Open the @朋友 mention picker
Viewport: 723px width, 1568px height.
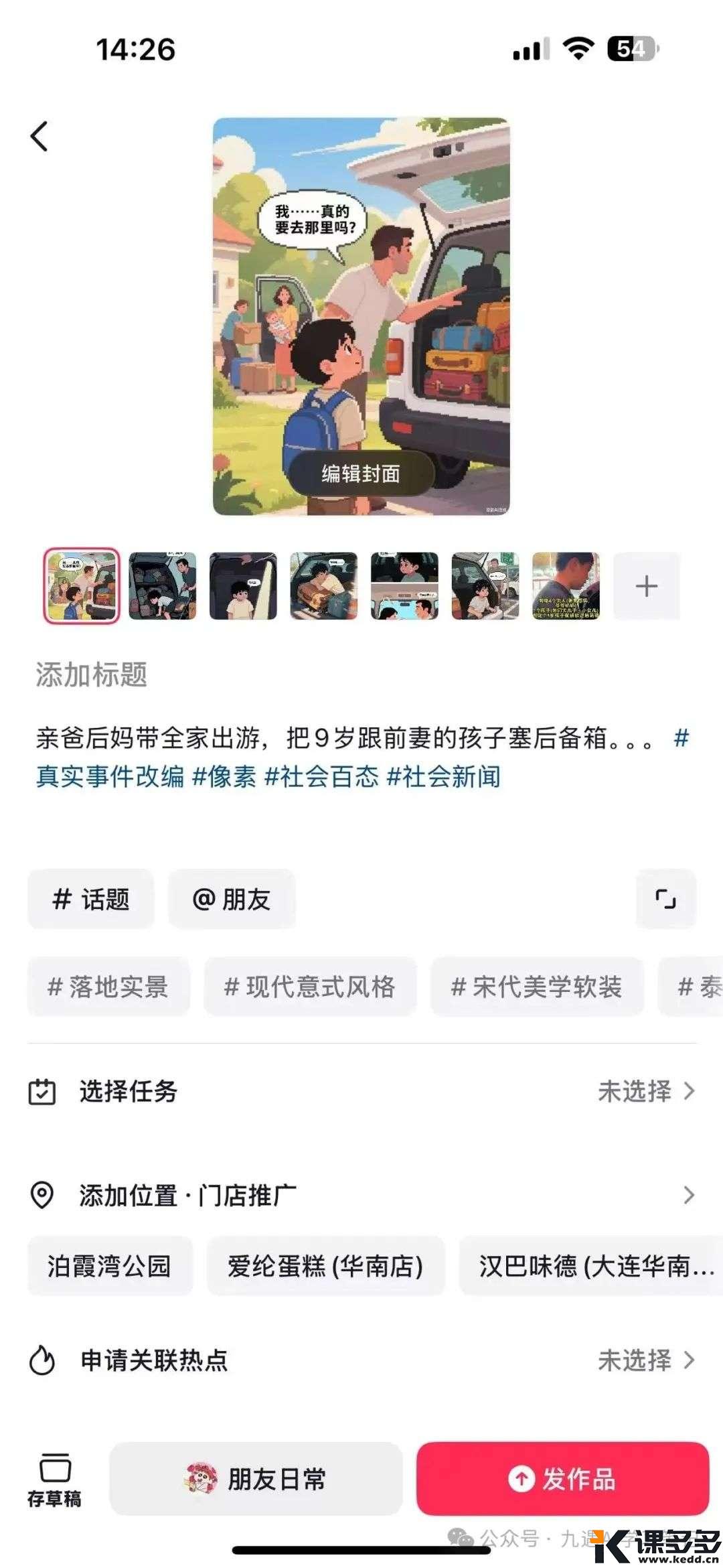tap(231, 899)
